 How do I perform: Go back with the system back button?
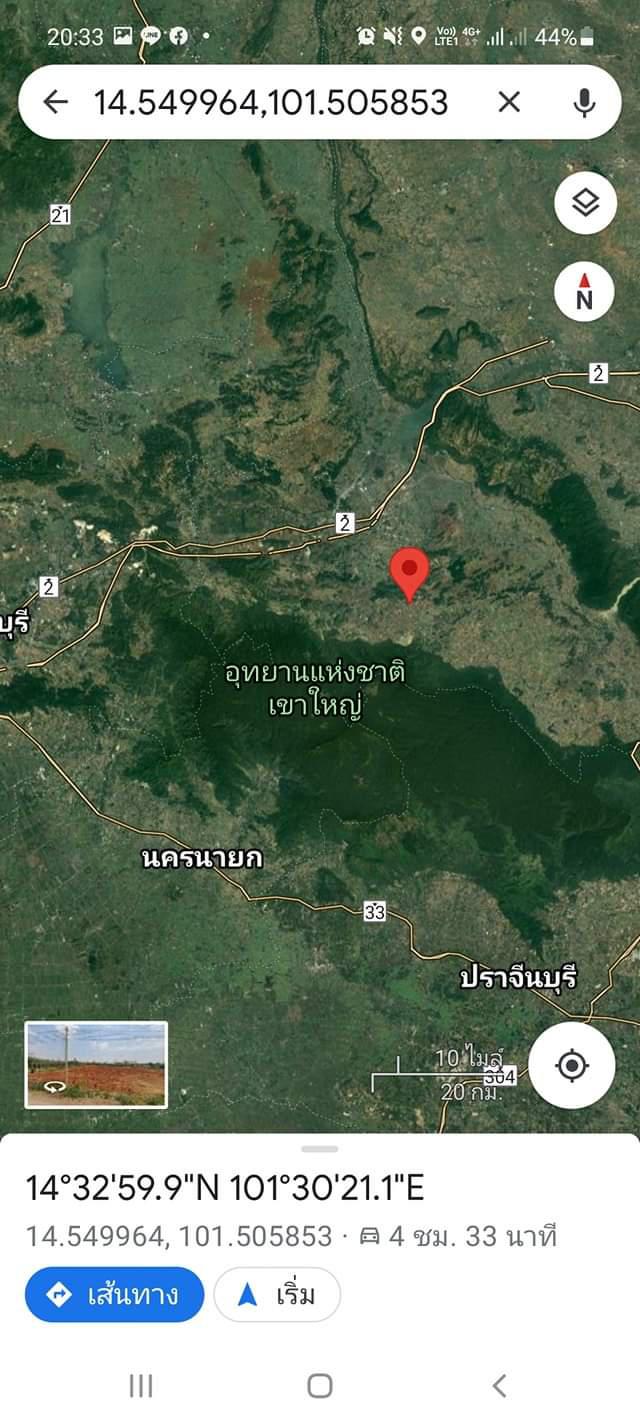[499, 1385]
